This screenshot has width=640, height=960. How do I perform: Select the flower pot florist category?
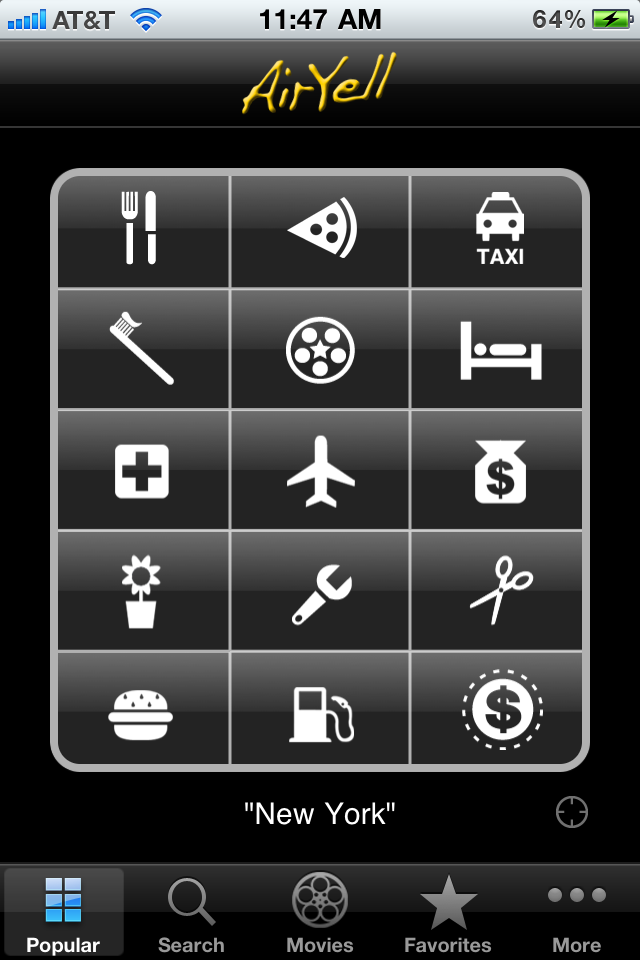tap(141, 591)
